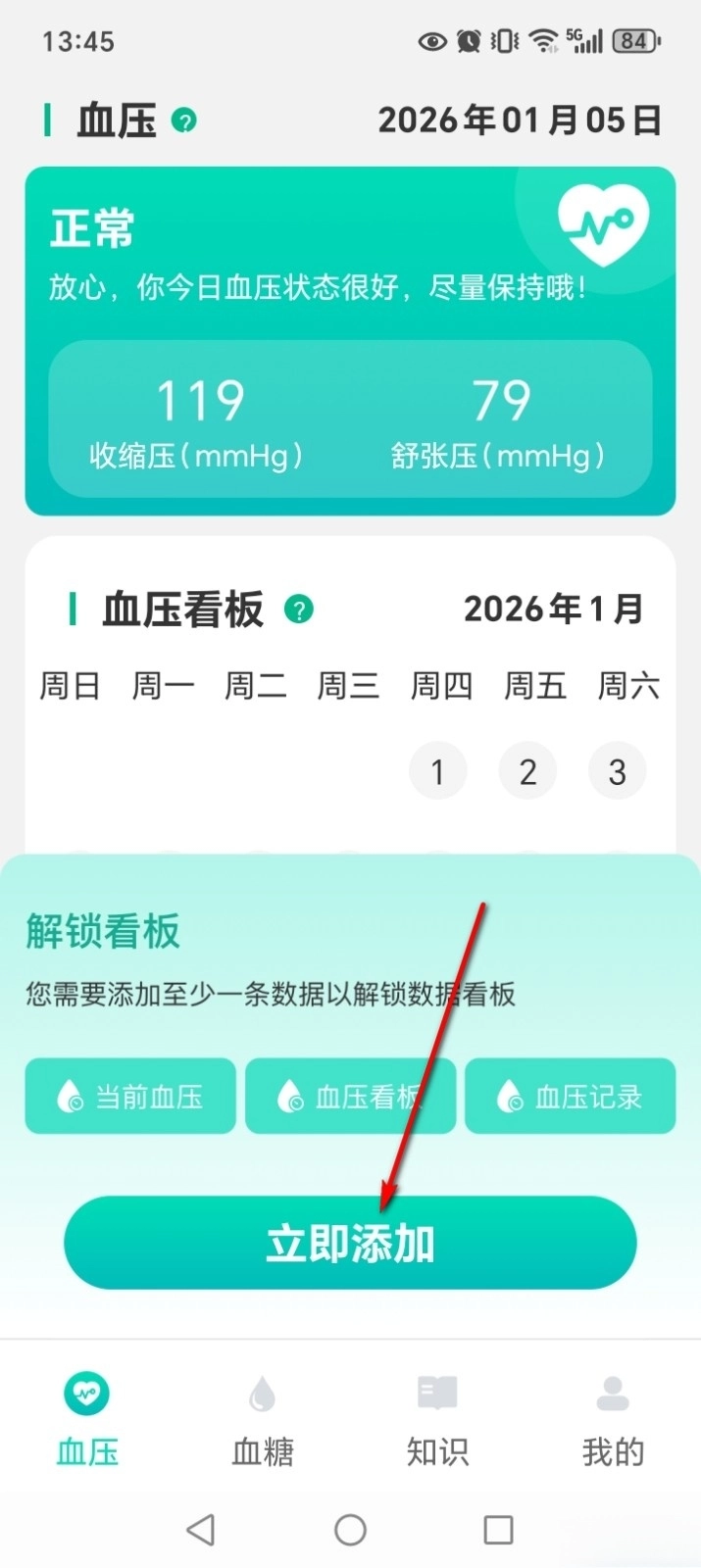
Task: Tap the 立即添加 button
Action: pyautogui.click(x=350, y=1243)
